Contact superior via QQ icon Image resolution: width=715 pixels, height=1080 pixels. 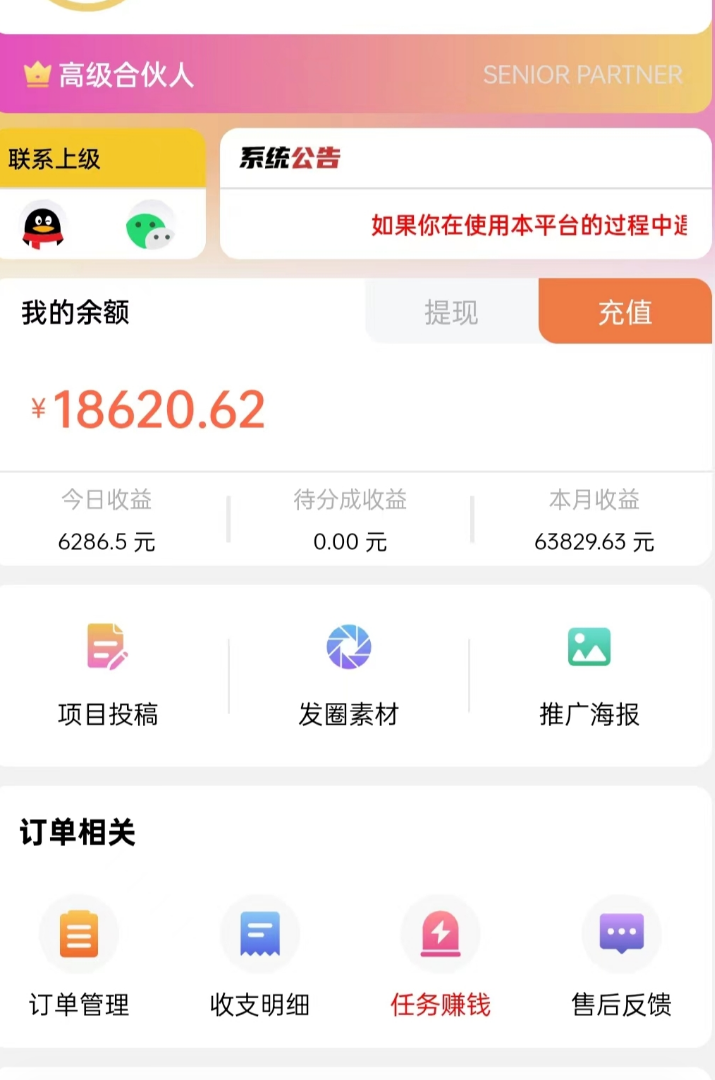[x=43, y=226]
